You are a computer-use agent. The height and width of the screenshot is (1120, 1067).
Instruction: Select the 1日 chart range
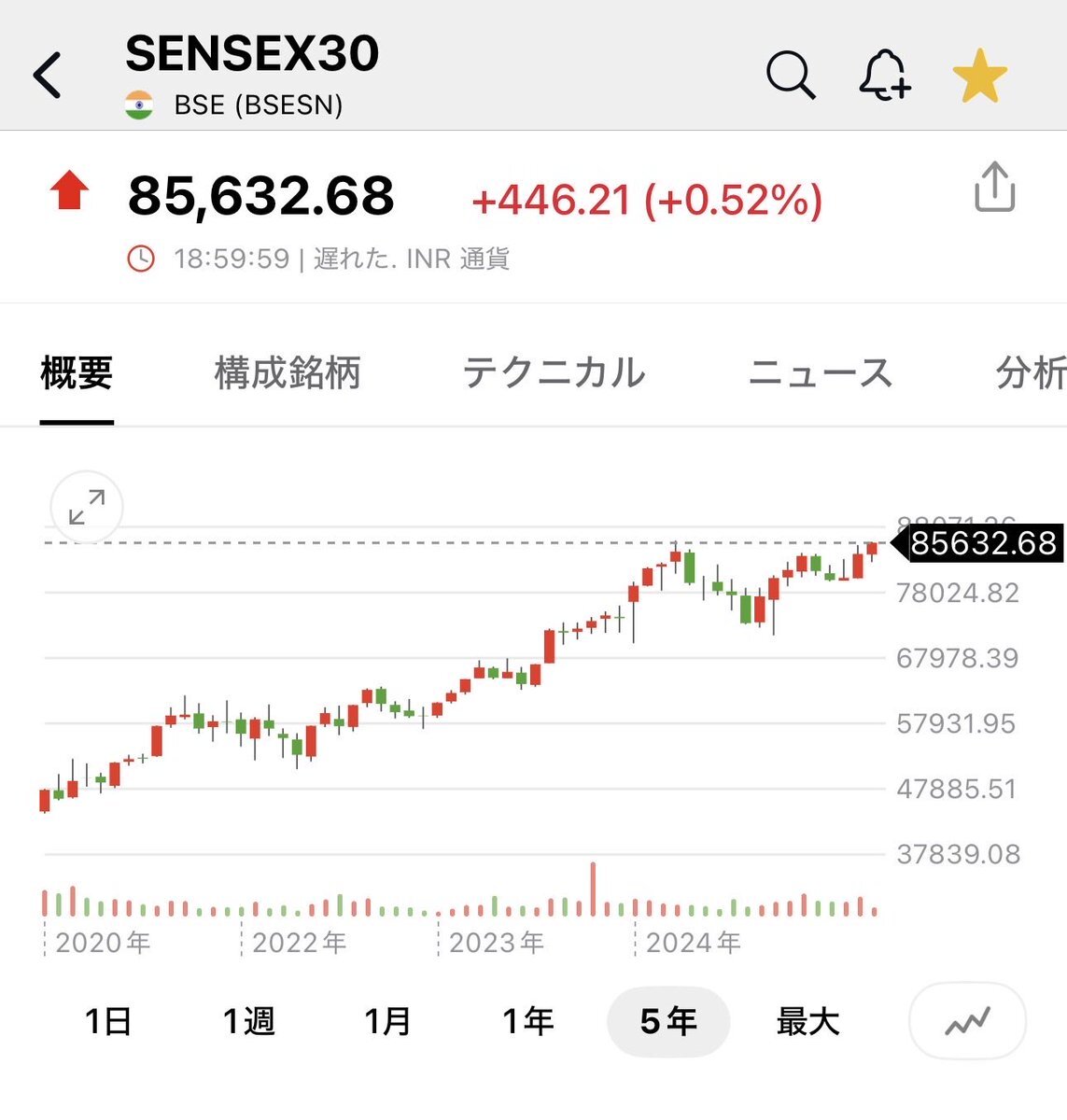pos(108,1021)
